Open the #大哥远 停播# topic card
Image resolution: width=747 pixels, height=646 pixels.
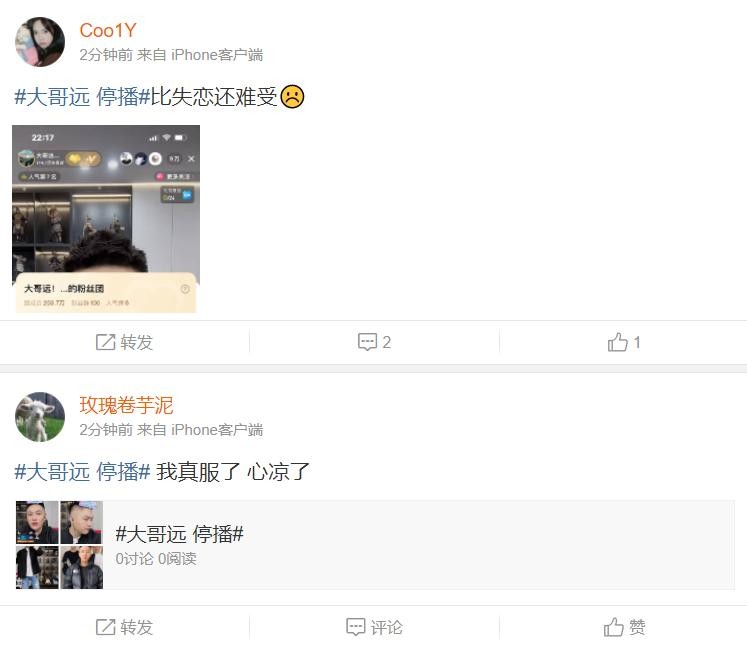[375, 545]
